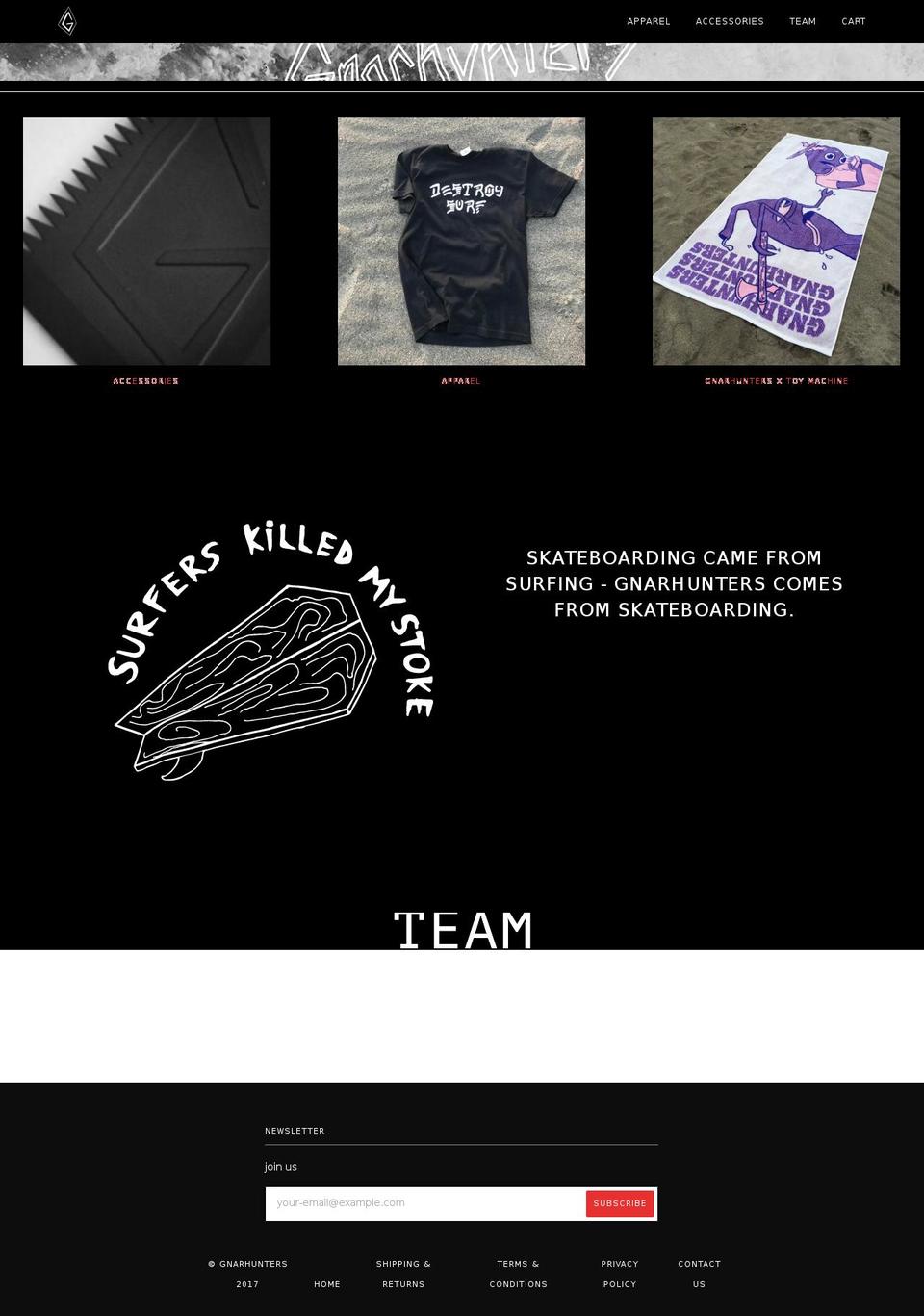Click the © Gnarhunters 2017 copyright link
This screenshot has width=924, height=1316.
click(x=248, y=1274)
